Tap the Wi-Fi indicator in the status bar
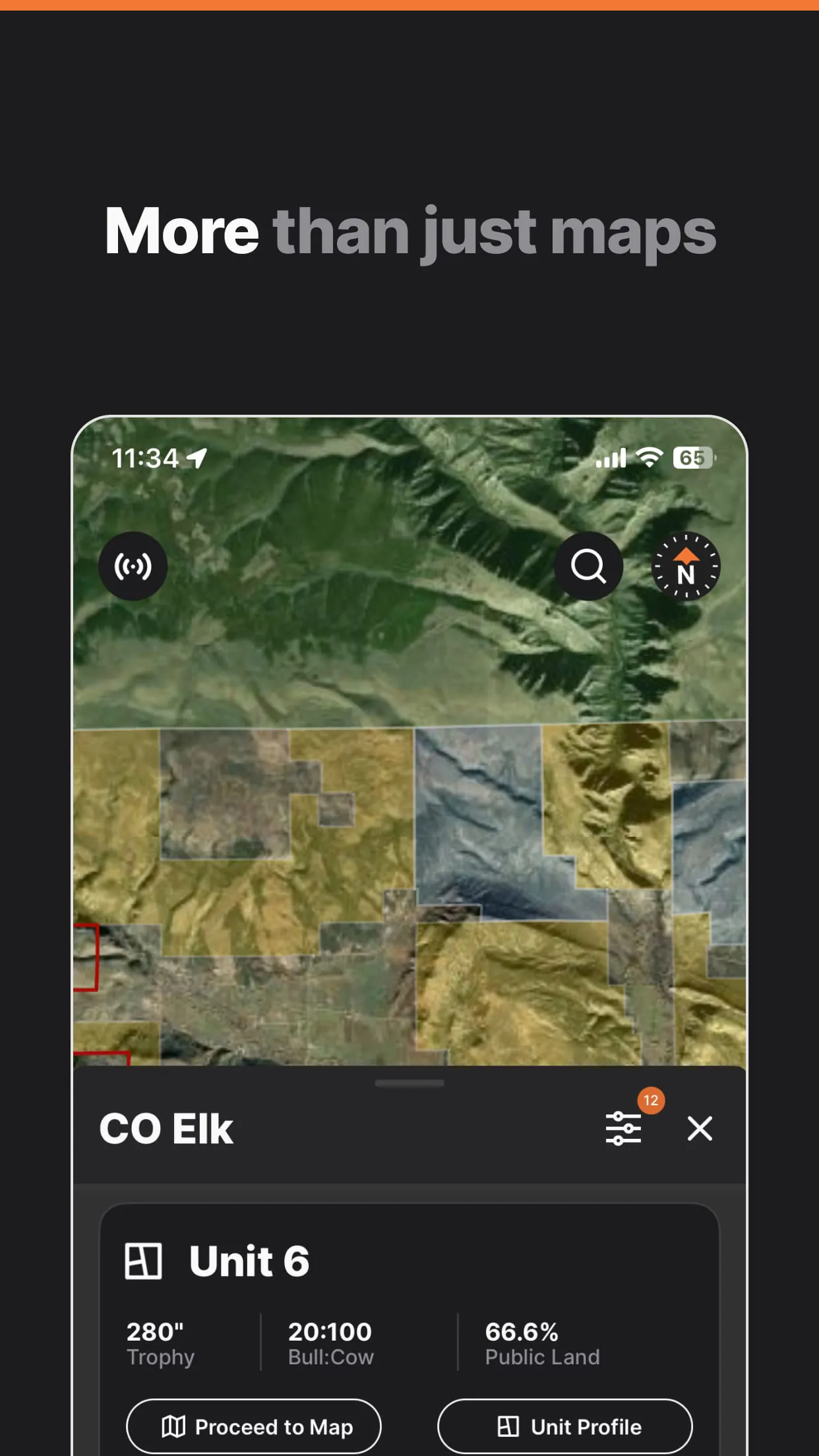Image resolution: width=819 pixels, height=1456 pixels. 648,458
